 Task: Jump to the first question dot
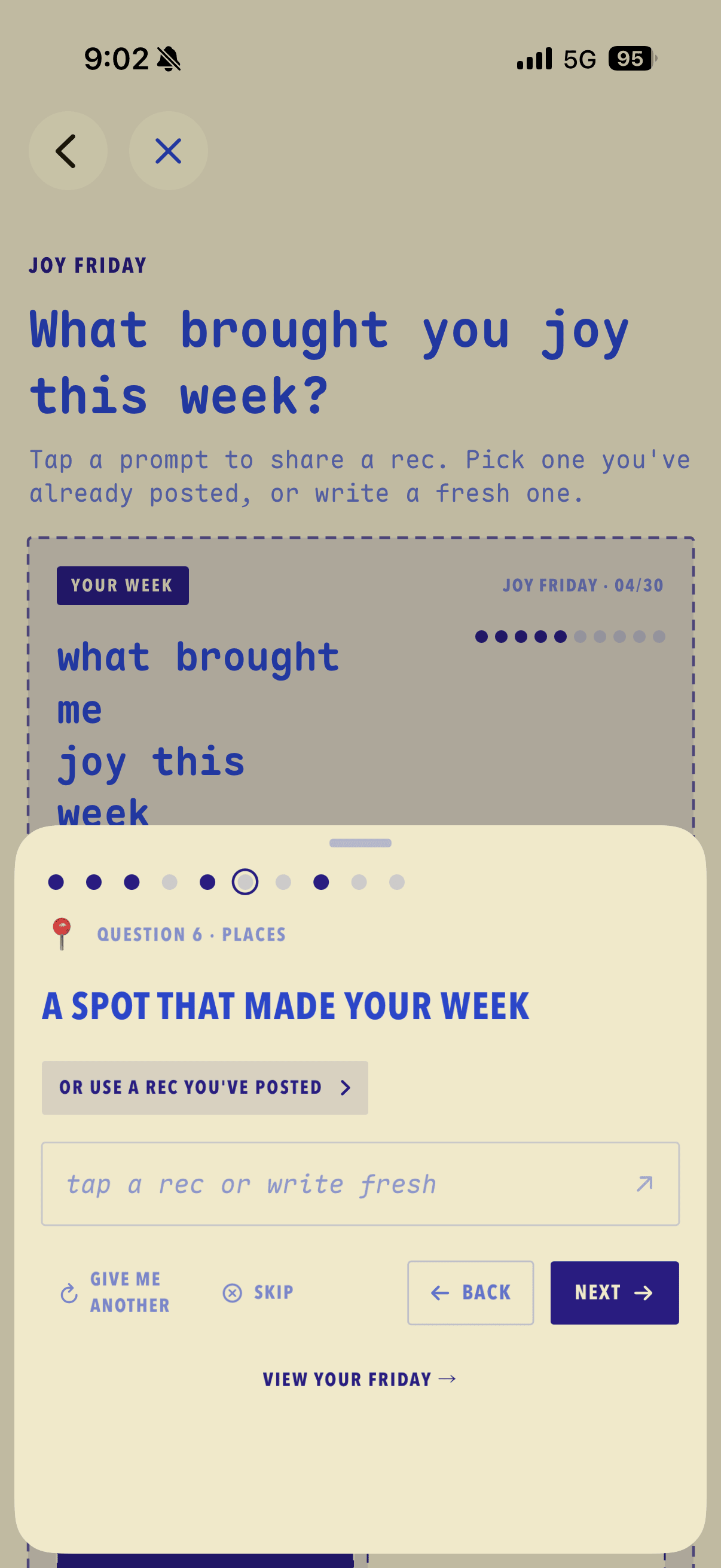click(x=56, y=882)
